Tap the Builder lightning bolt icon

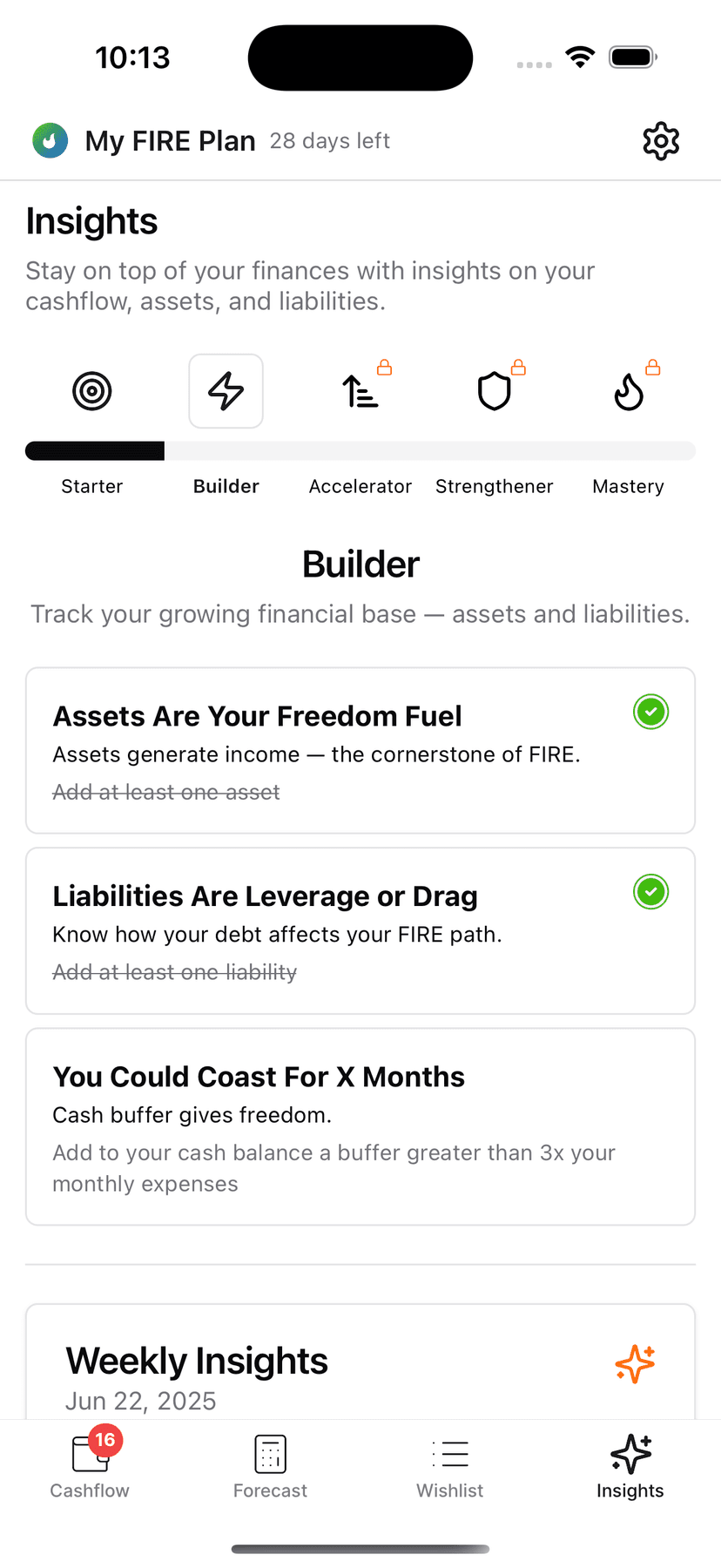(226, 391)
